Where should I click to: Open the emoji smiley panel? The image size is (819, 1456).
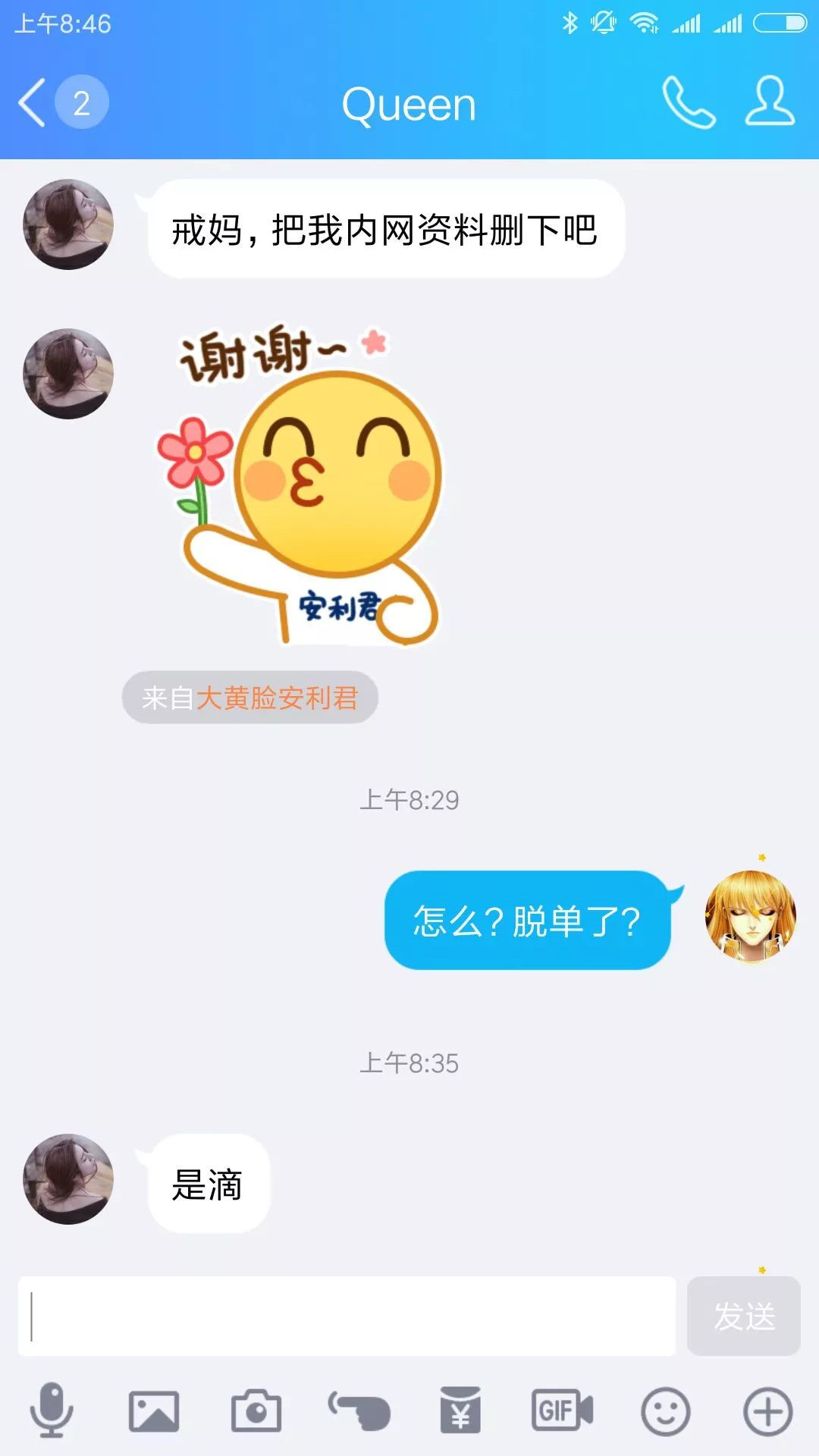click(666, 1411)
